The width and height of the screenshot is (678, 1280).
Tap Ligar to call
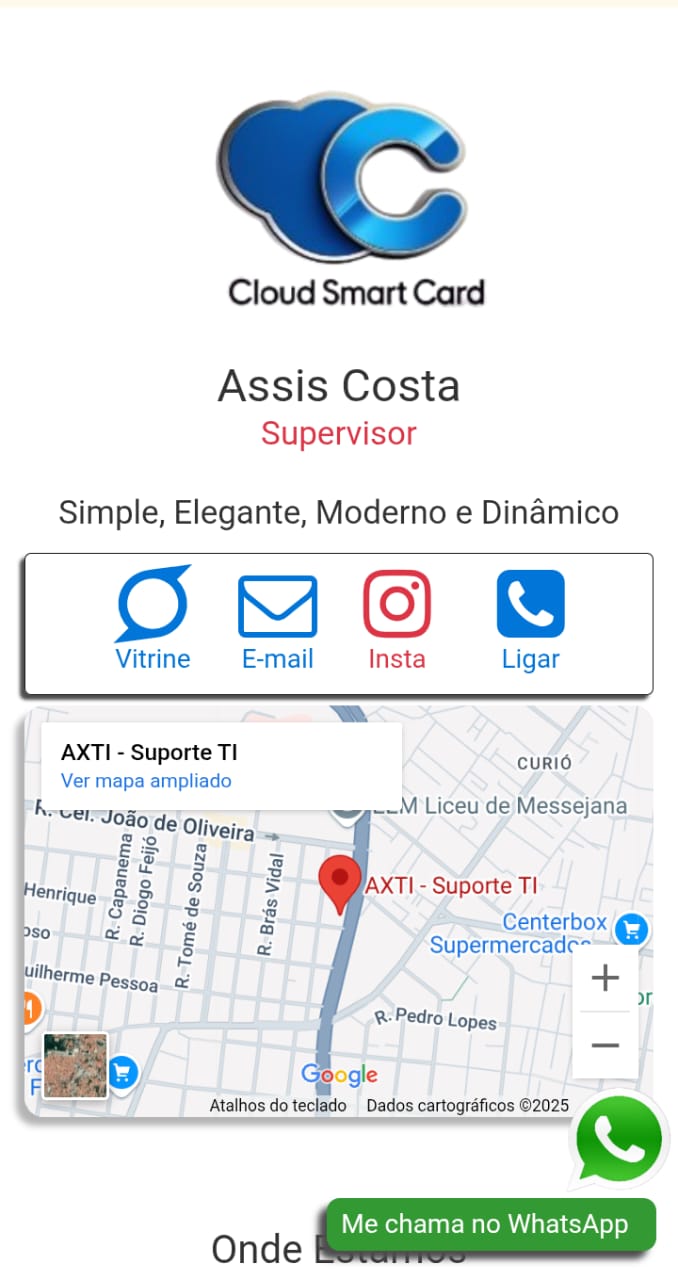pyautogui.click(x=530, y=618)
